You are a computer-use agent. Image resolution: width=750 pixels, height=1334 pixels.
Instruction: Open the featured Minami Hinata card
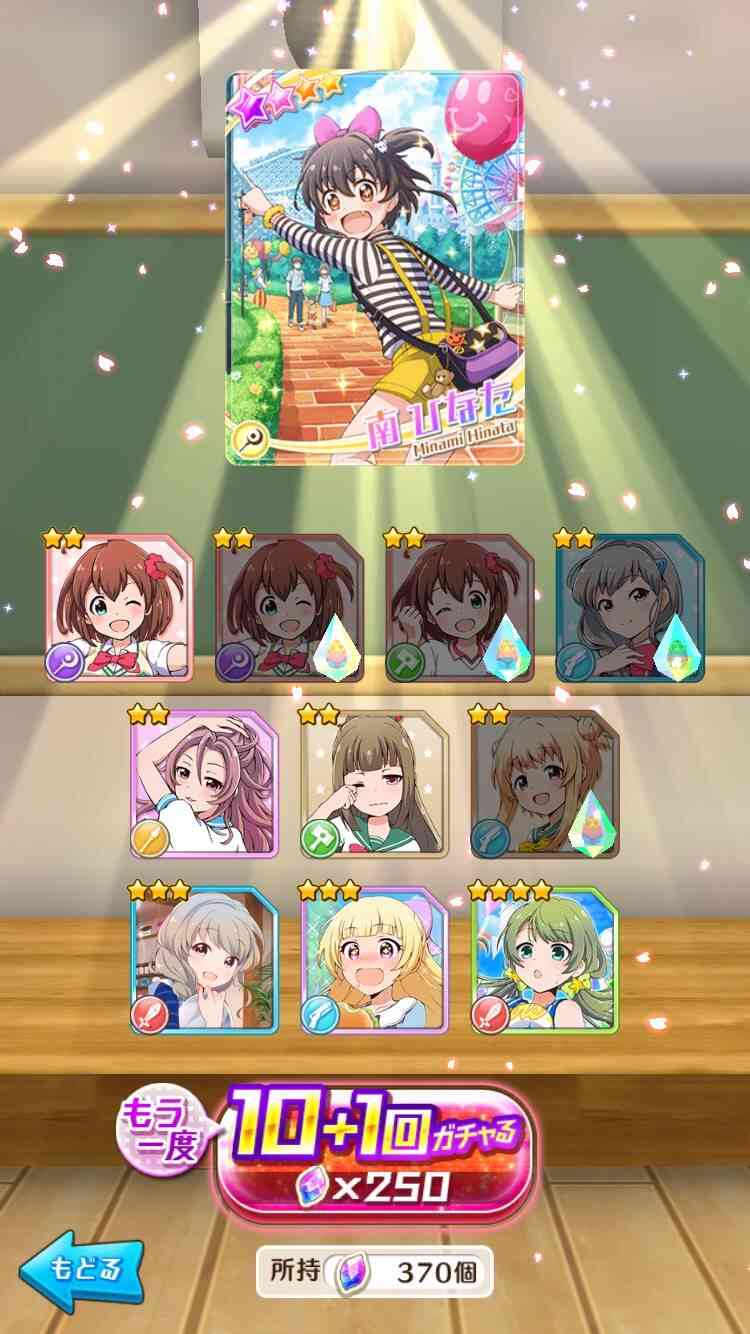click(x=375, y=267)
